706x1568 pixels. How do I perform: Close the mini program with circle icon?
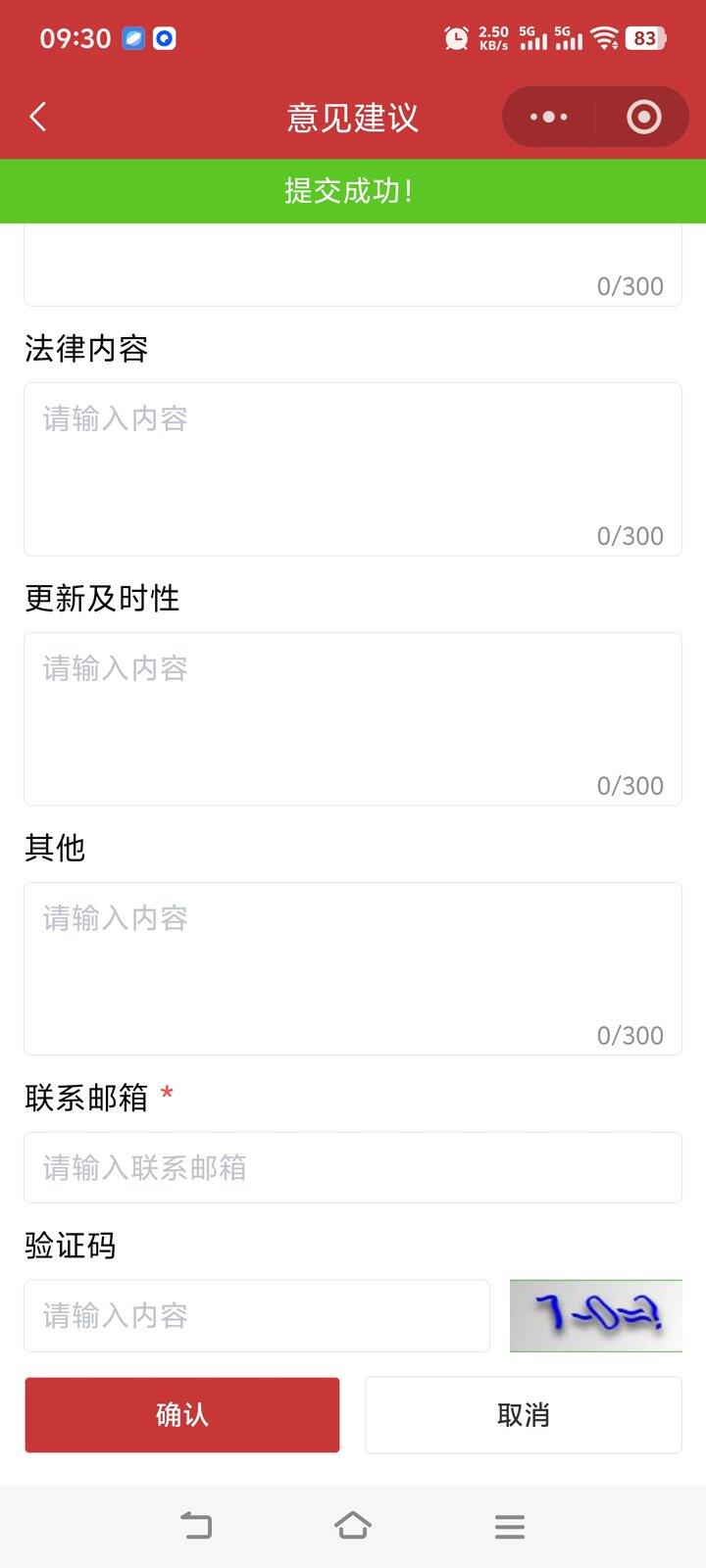tap(643, 118)
